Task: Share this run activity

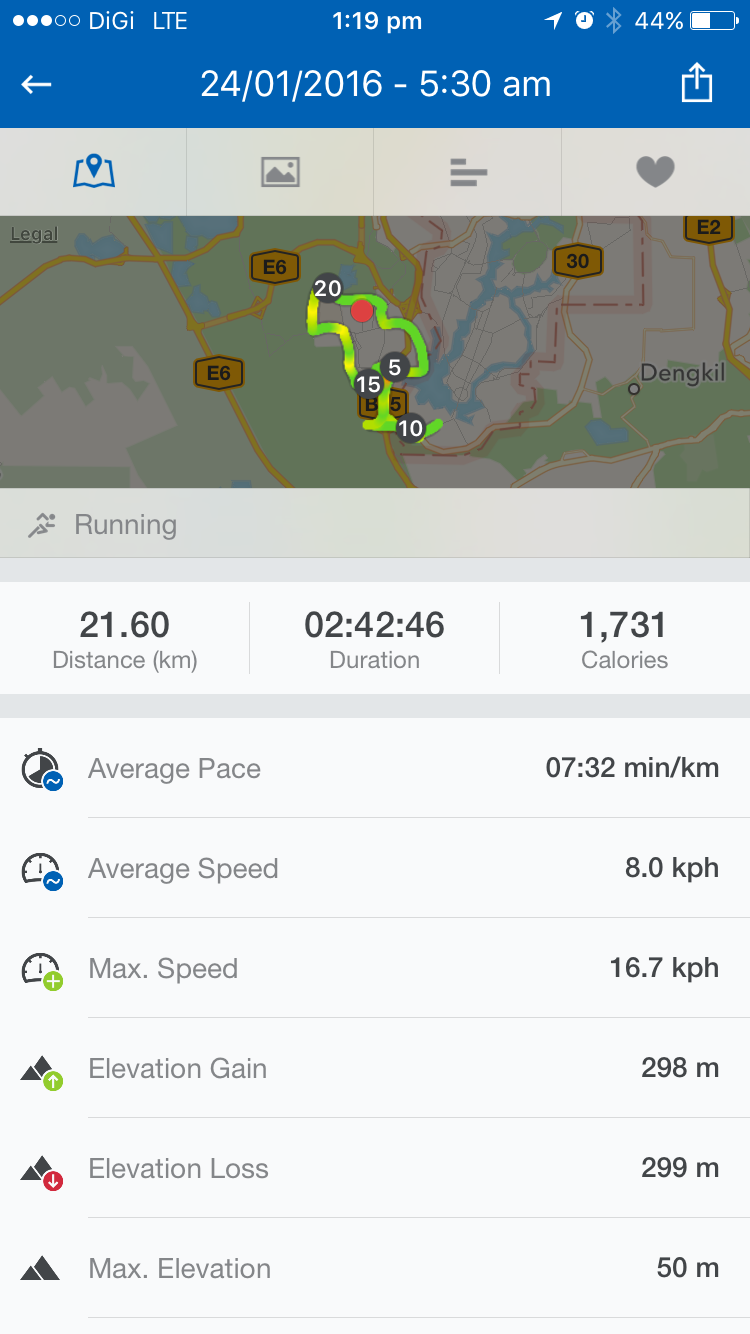Action: pos(697,83)
